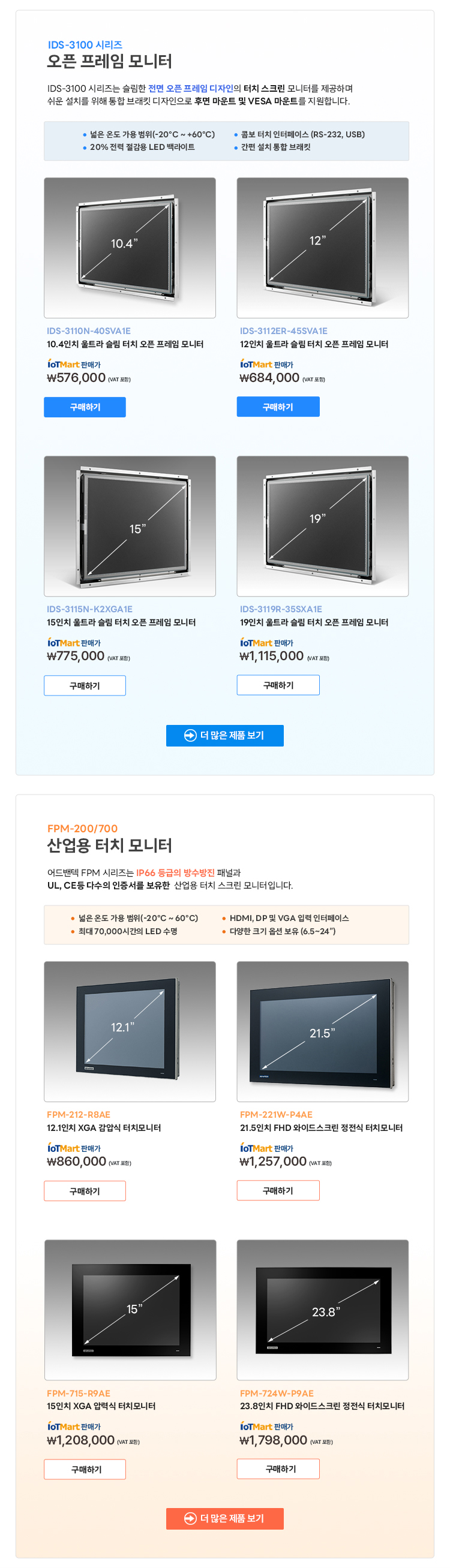Buy the FPM-715-R9AE 15-inch touch monitor
The height and width of the screenshot is (1568, 450).
tap(85, 1469)
